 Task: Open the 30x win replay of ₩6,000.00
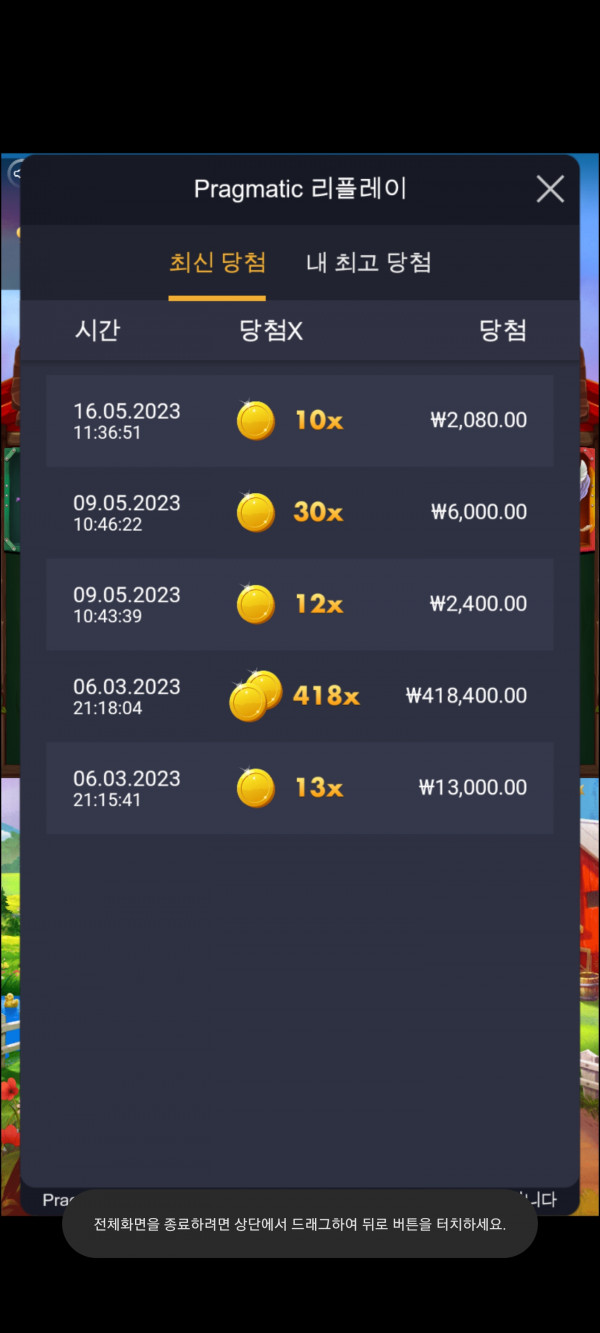[300, 512]
